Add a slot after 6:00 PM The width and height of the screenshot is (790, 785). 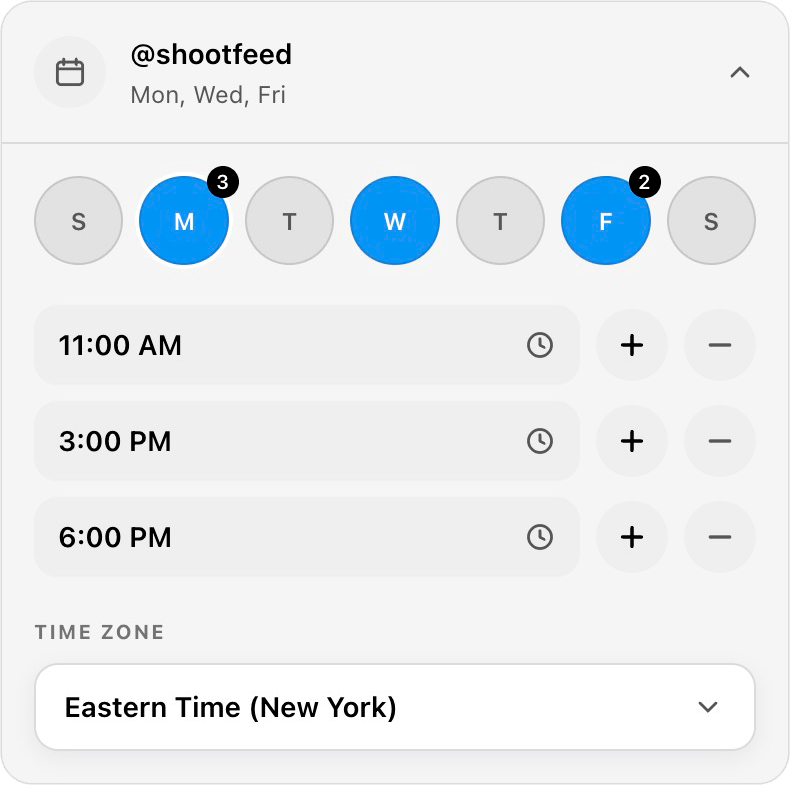point(632,537)
